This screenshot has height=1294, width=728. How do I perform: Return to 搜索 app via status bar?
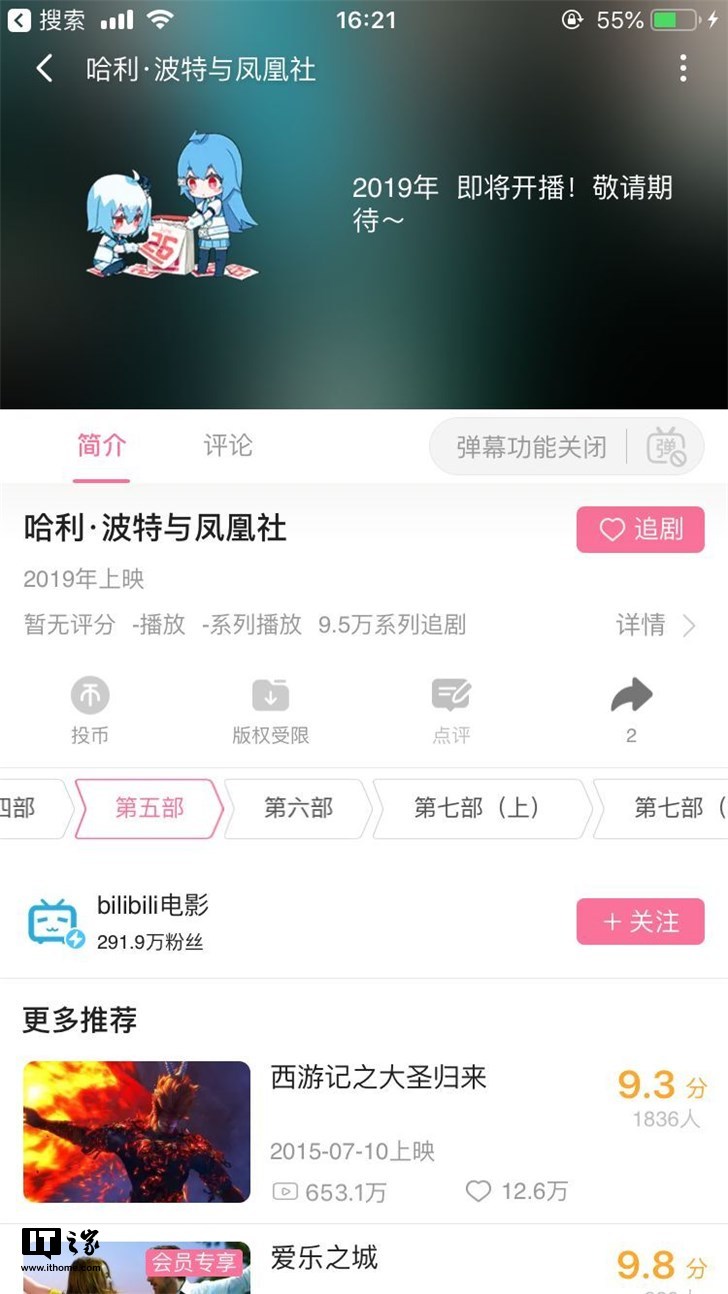coord(46,20)
